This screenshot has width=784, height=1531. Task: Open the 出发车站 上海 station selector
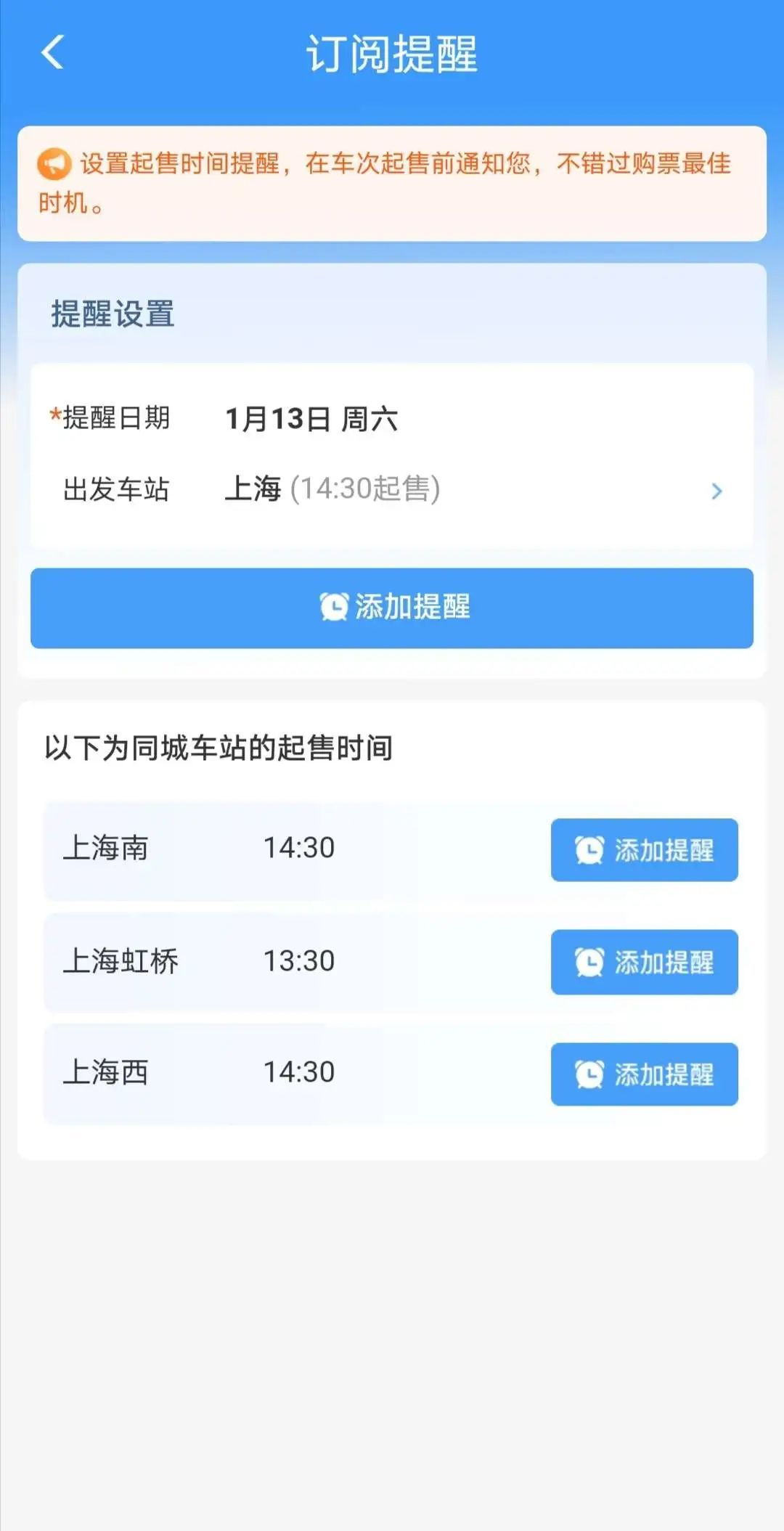(x=392, y=490)
